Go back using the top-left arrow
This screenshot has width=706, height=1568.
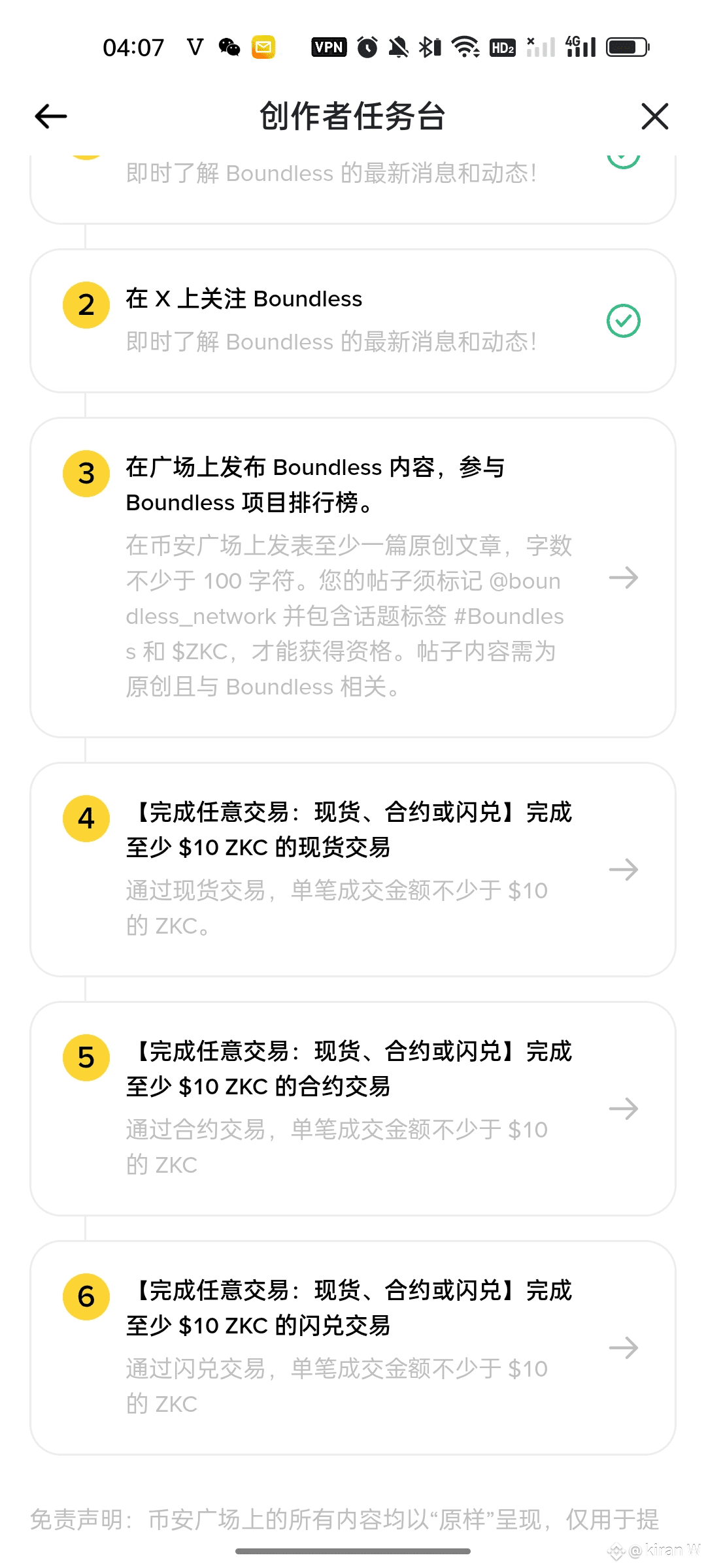point(51,117)
